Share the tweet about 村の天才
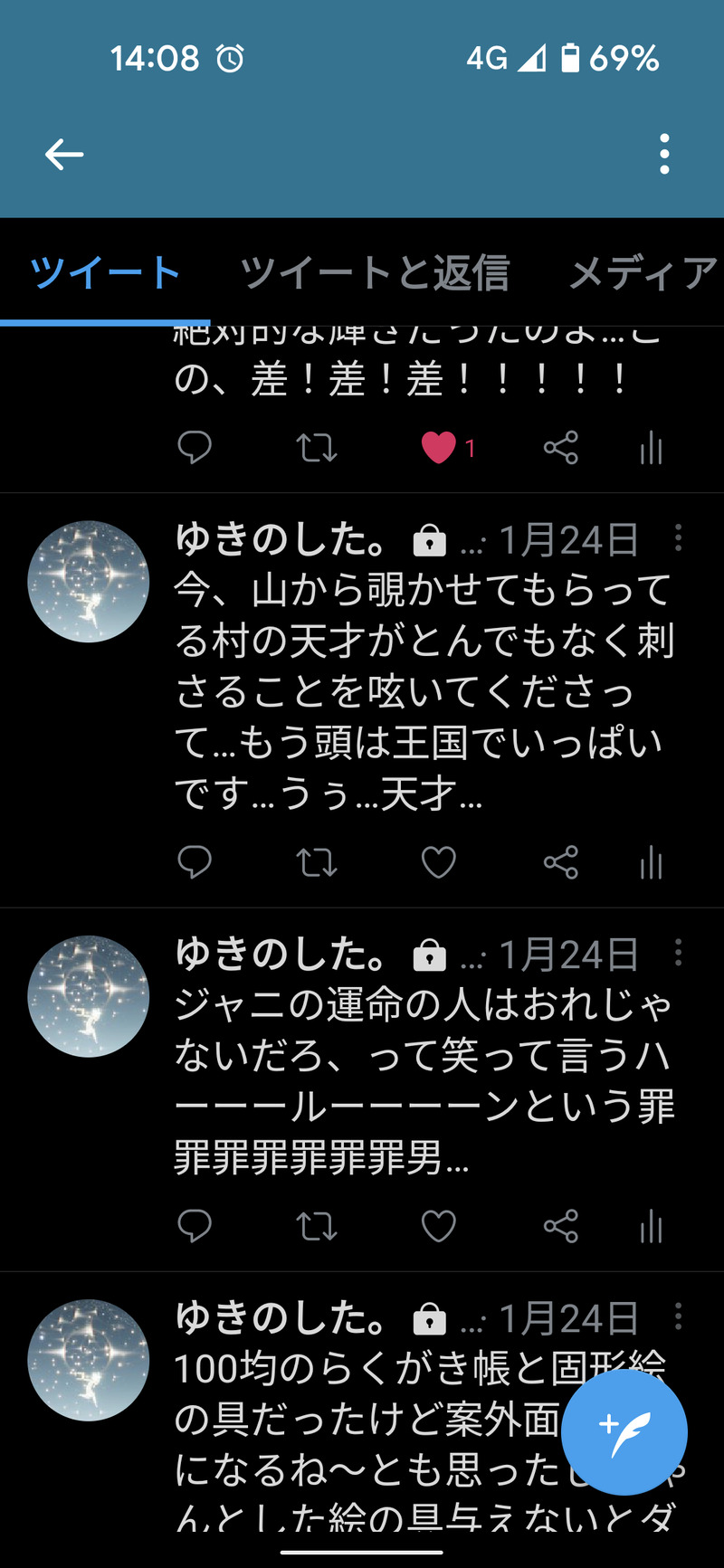724x1568 pixels. [x=561, y=862]
